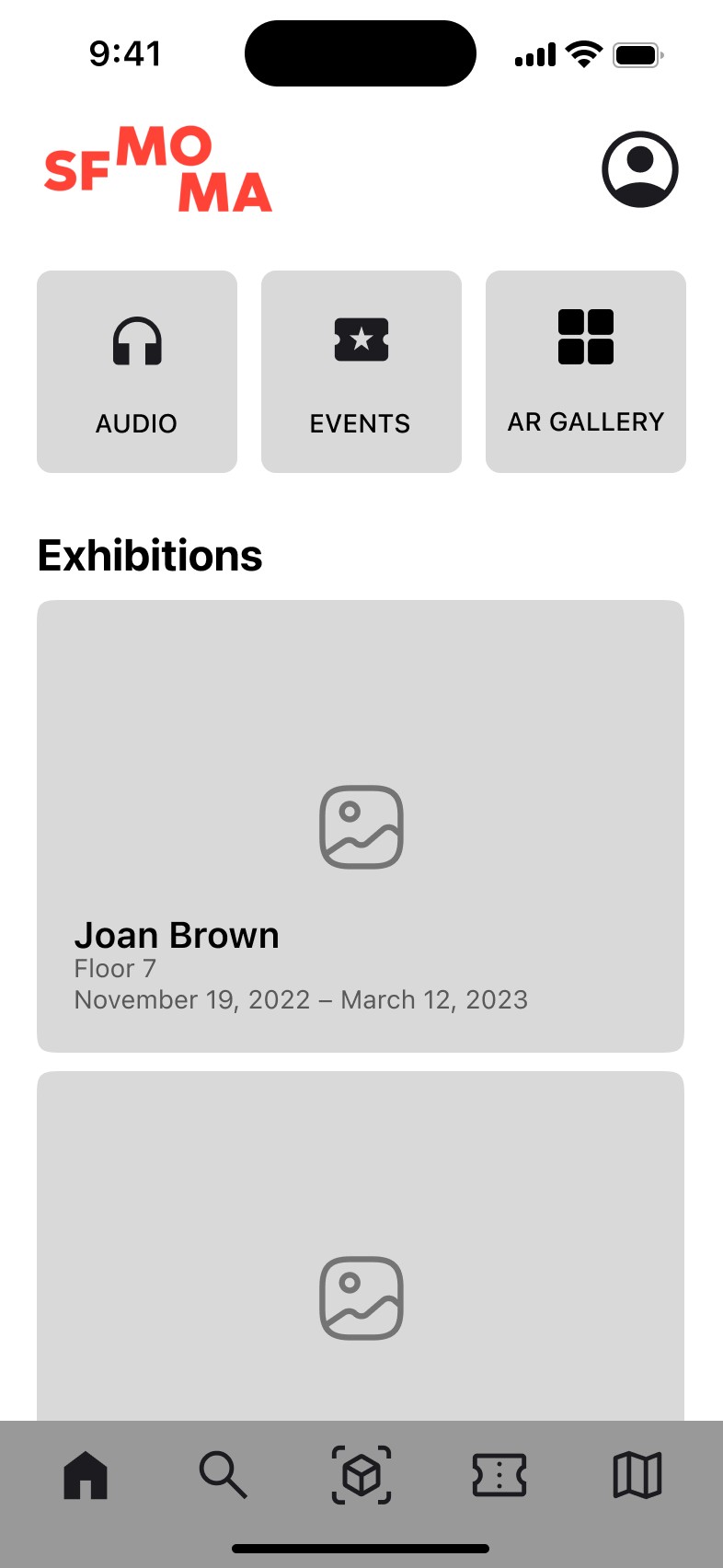The height and width of the screenshot is (1568, 723).
Task: Launch the AR Gallery
Action: click(585, 372)
